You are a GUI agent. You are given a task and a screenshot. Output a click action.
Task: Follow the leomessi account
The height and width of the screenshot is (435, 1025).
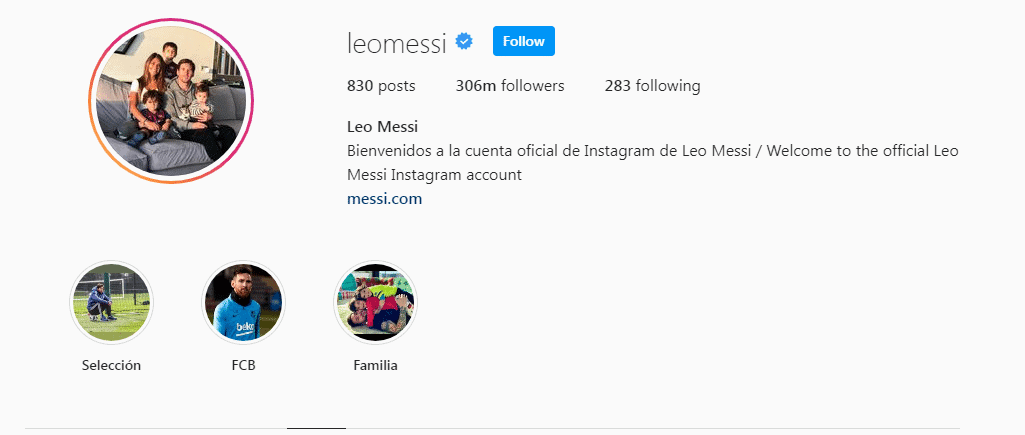523,41
